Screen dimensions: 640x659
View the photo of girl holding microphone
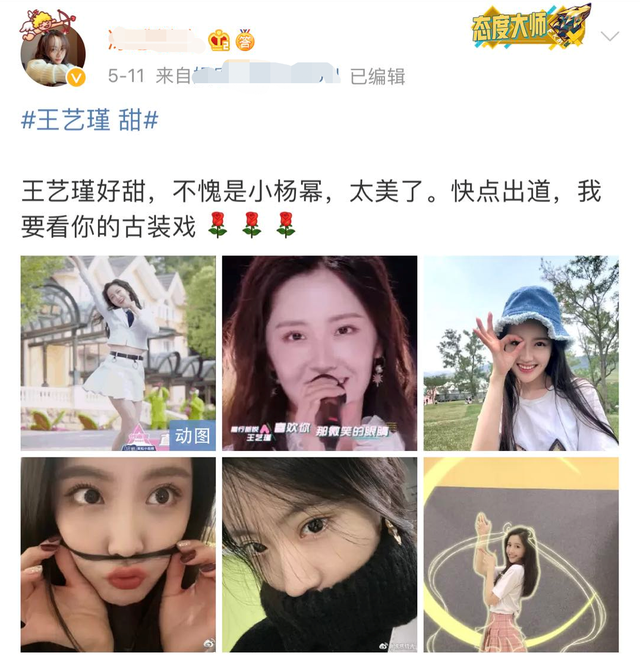[319, 353]
